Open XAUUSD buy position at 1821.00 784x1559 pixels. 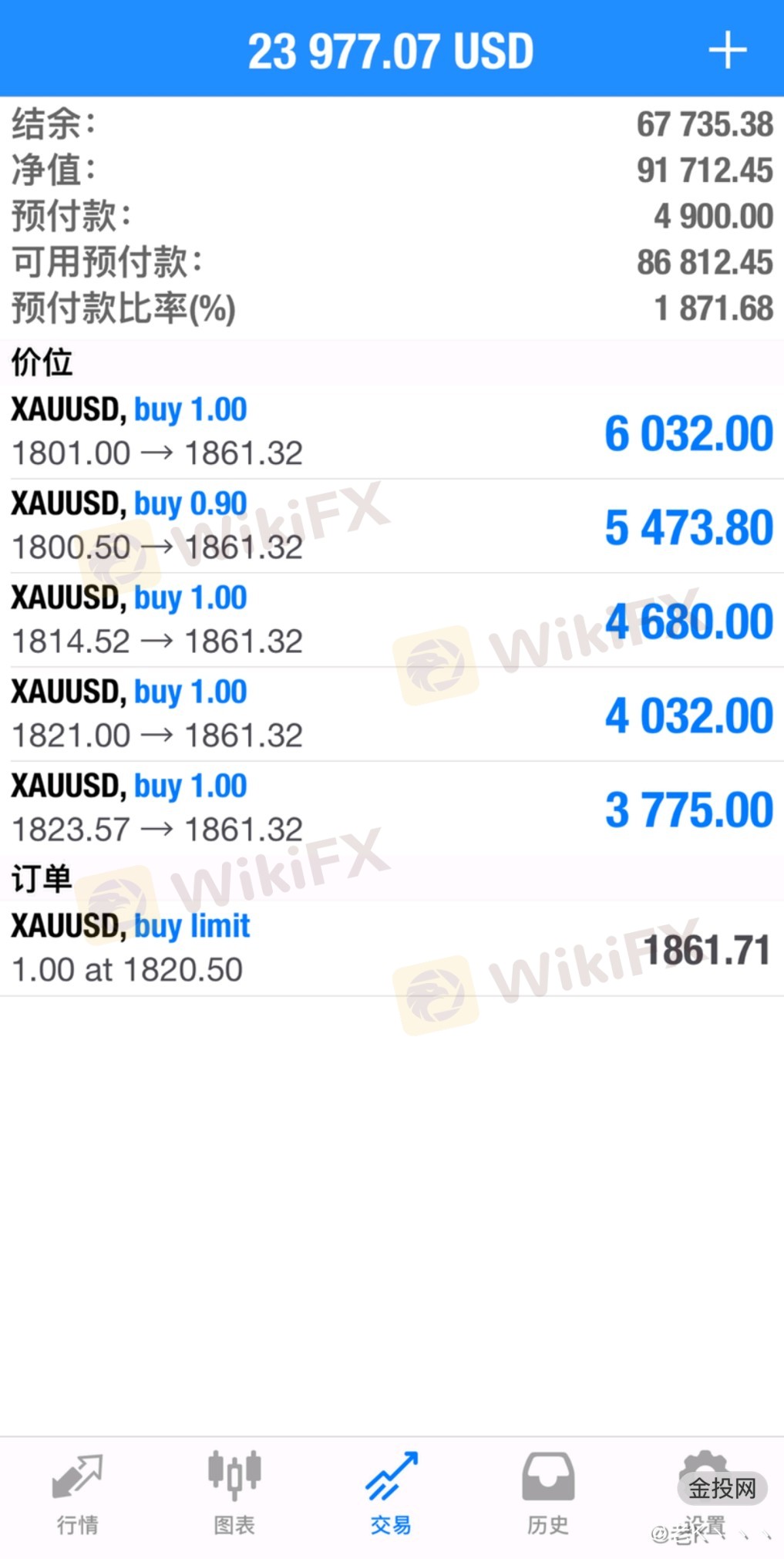coord(392,714)
